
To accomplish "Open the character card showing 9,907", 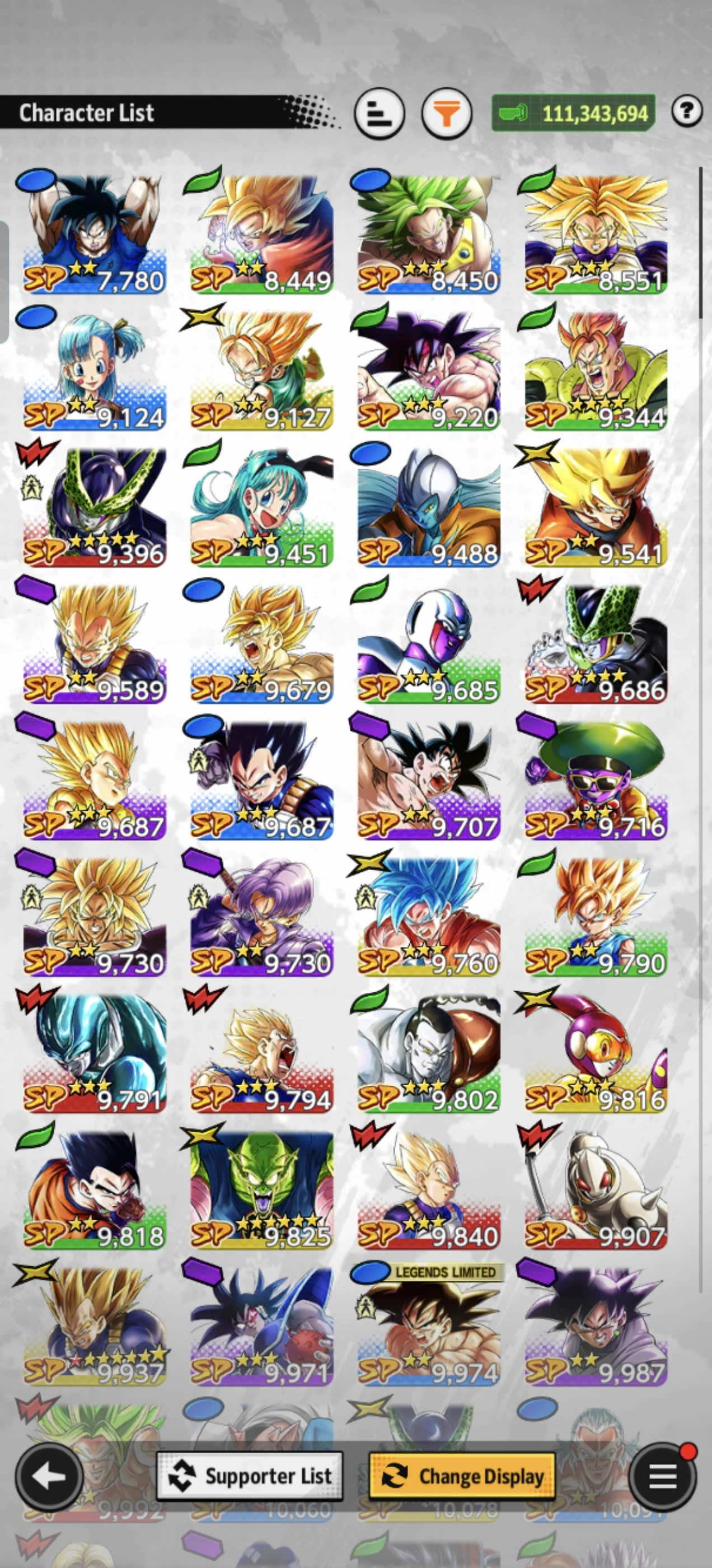I will click(596, 1189).
